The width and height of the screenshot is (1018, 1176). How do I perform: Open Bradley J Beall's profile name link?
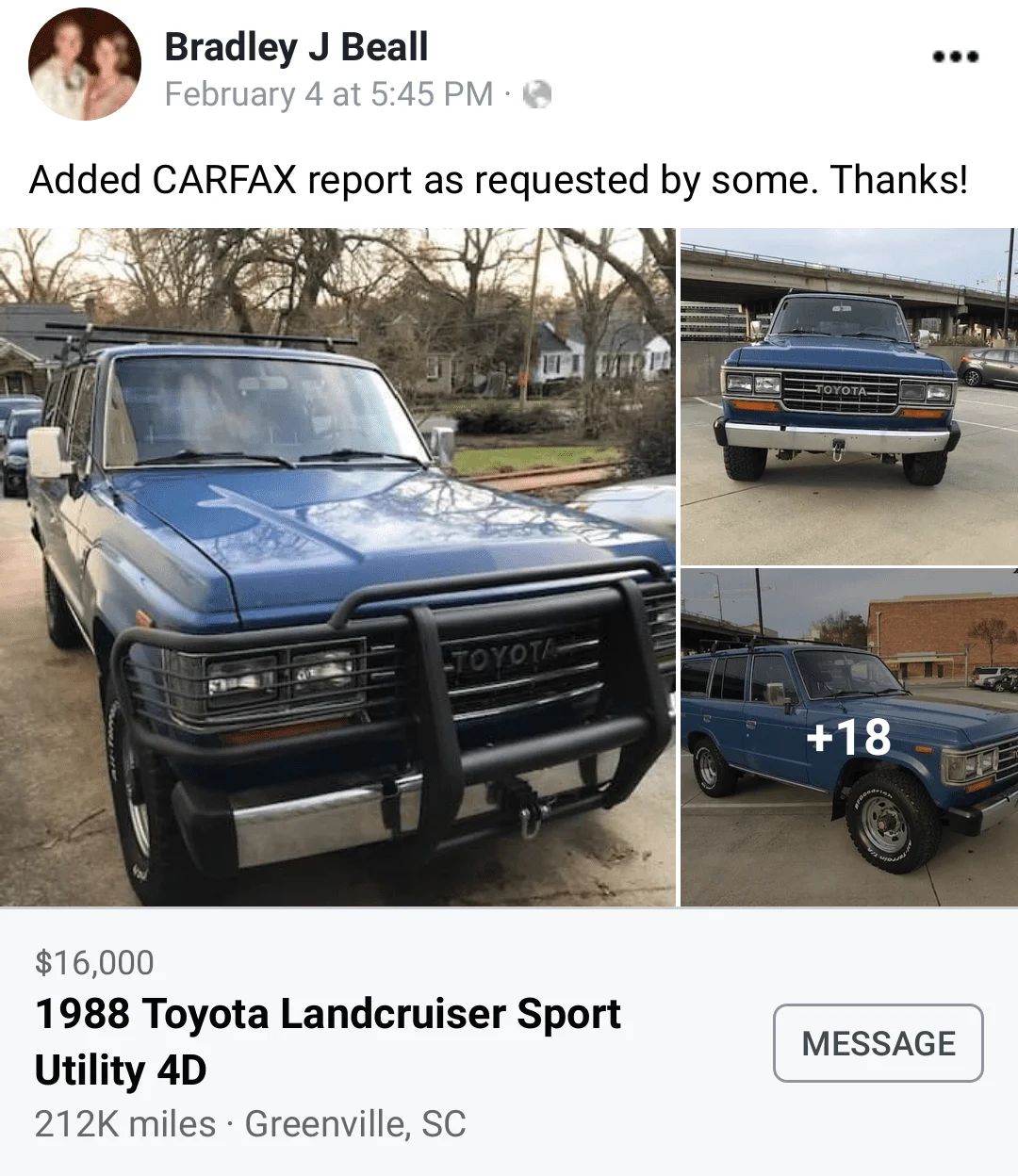[x=296, y=47]
